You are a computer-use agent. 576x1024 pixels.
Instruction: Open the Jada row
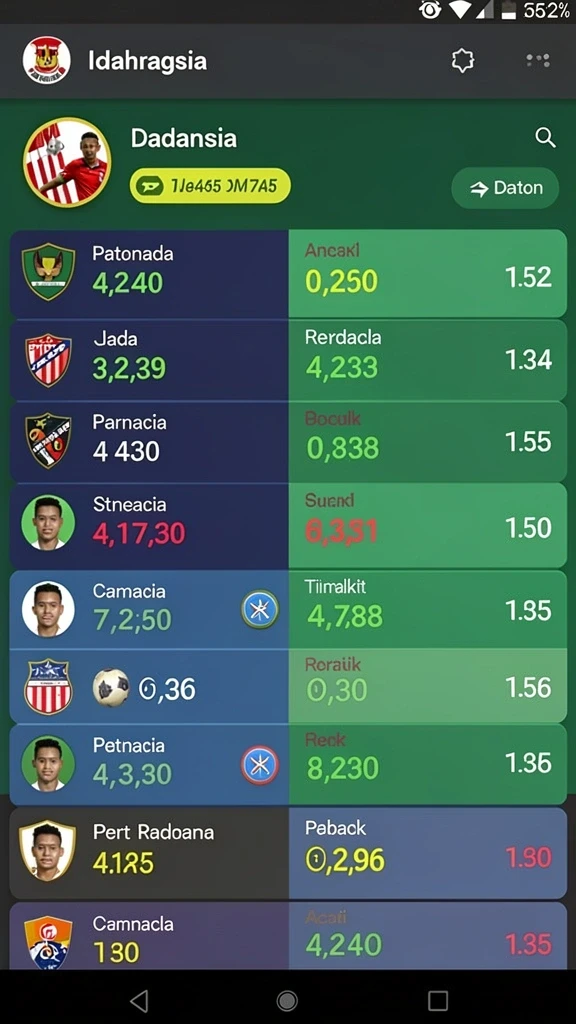(149, 360)
